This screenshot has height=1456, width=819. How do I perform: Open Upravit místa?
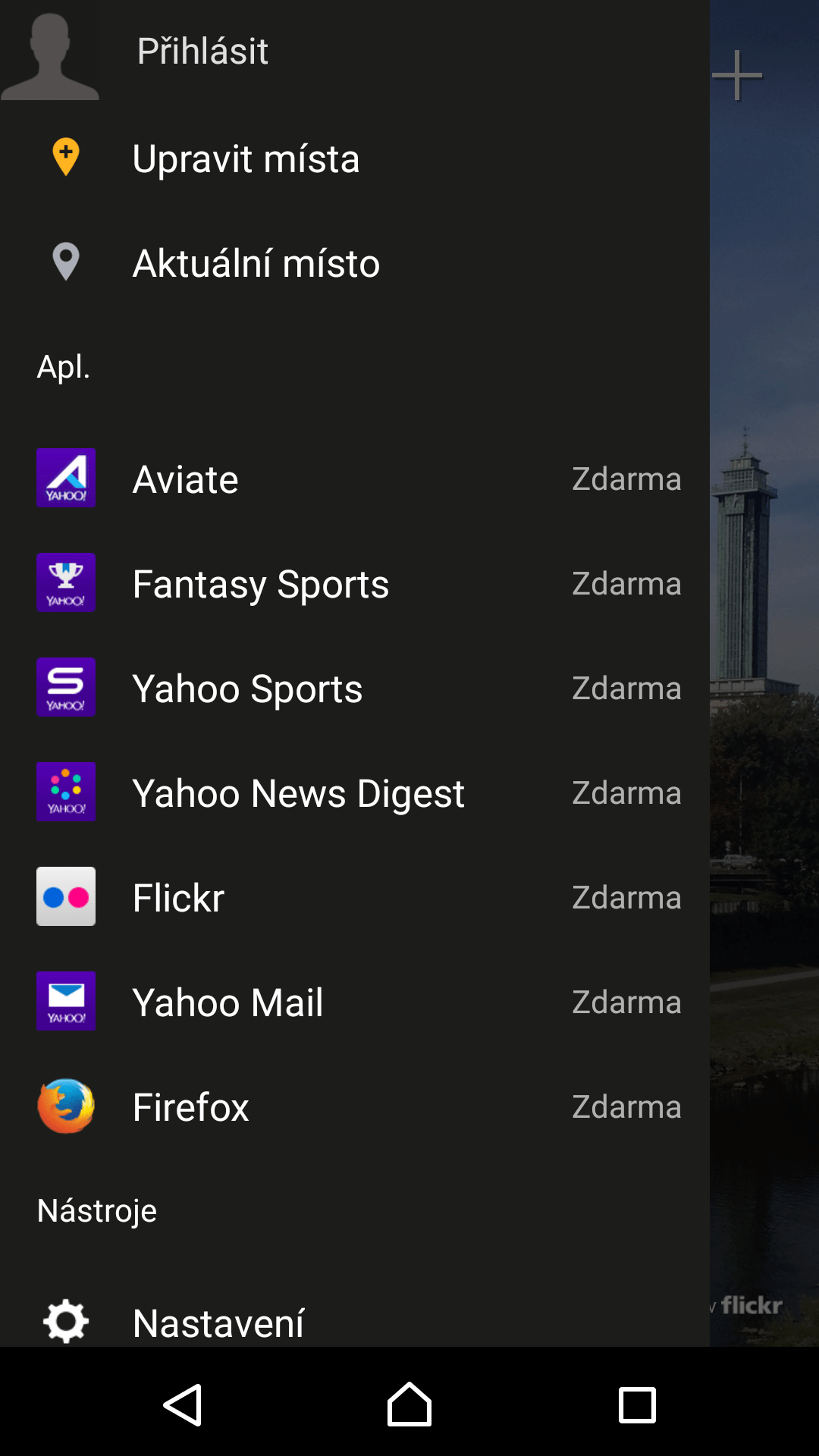[x=355, y=158]
